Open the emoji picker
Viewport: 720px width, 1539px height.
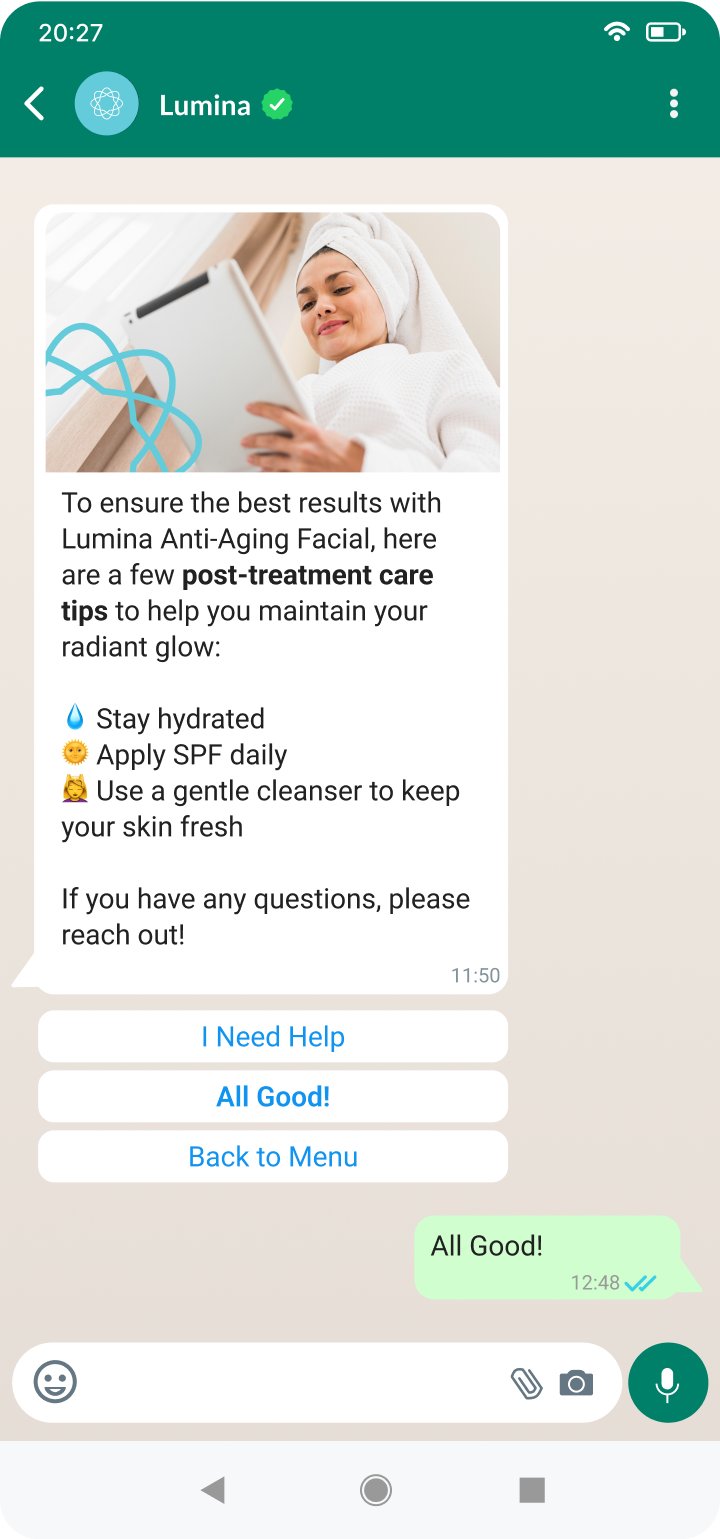(x=55, y=1383)
